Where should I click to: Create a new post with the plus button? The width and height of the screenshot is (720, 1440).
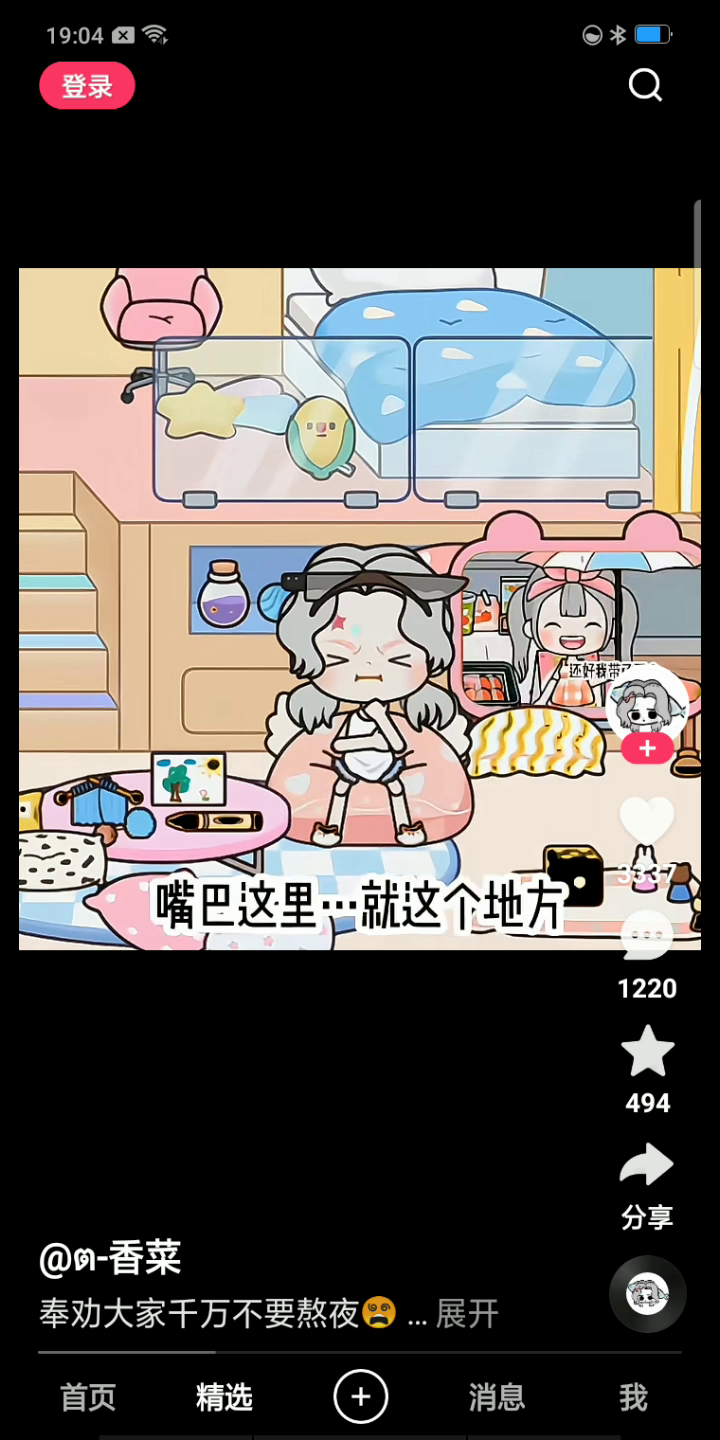pyautogui.click(x=360, y=1397)
